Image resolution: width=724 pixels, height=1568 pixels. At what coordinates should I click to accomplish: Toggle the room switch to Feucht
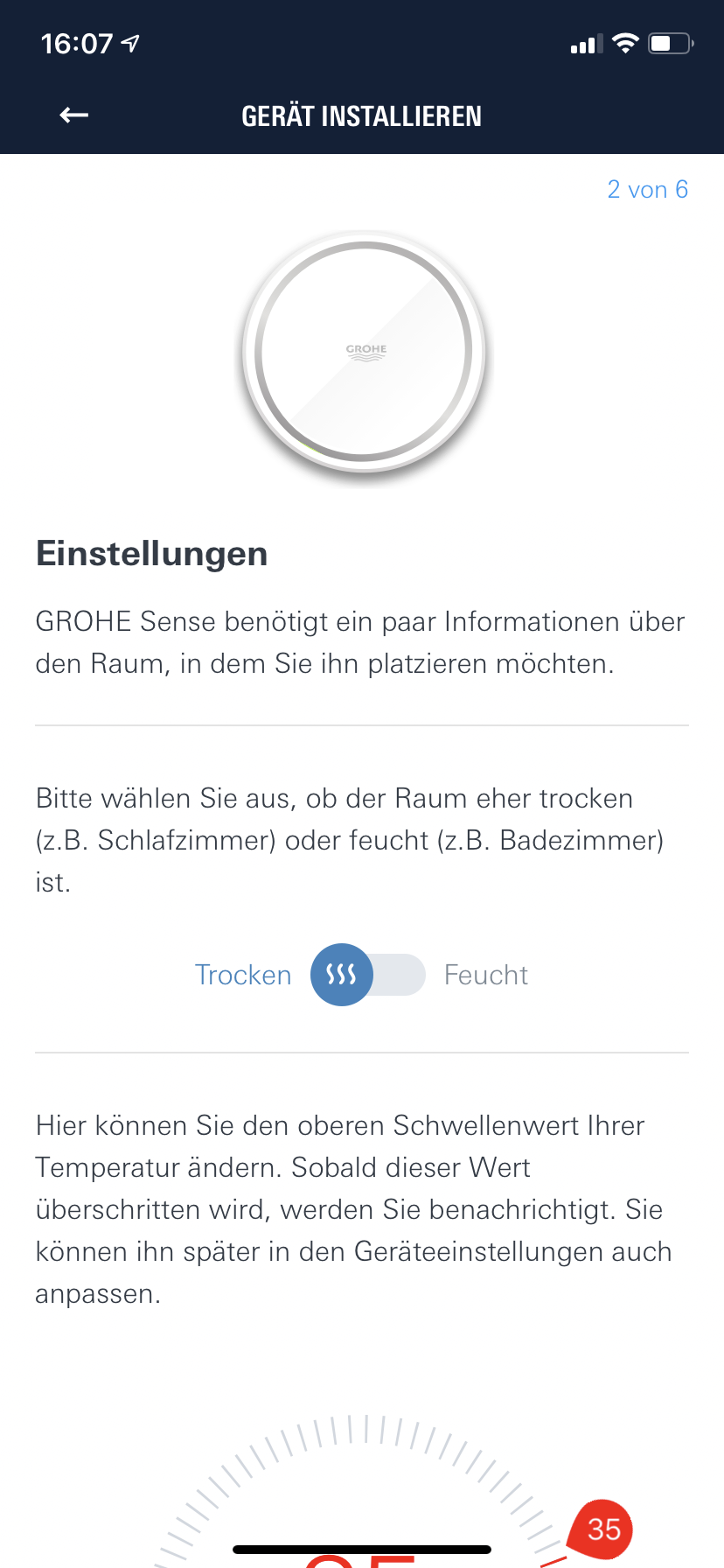[368, 975]
